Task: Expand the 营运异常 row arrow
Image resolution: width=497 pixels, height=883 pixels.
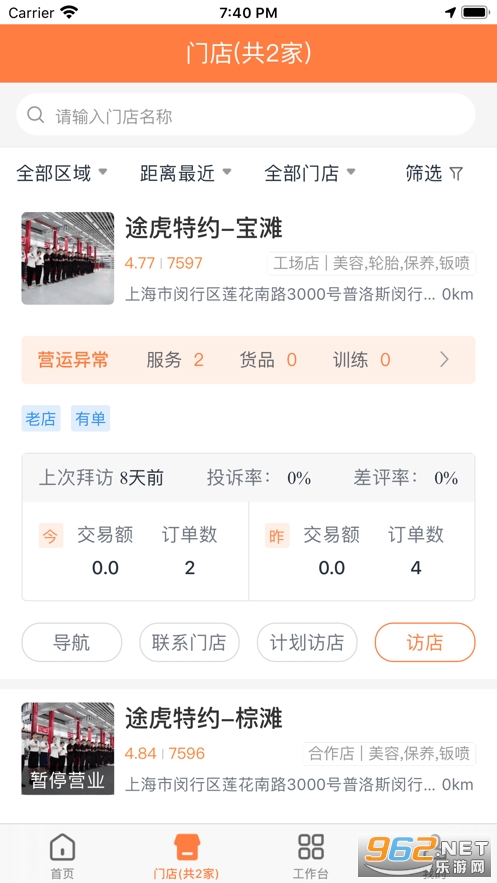Action: (444, 360)
